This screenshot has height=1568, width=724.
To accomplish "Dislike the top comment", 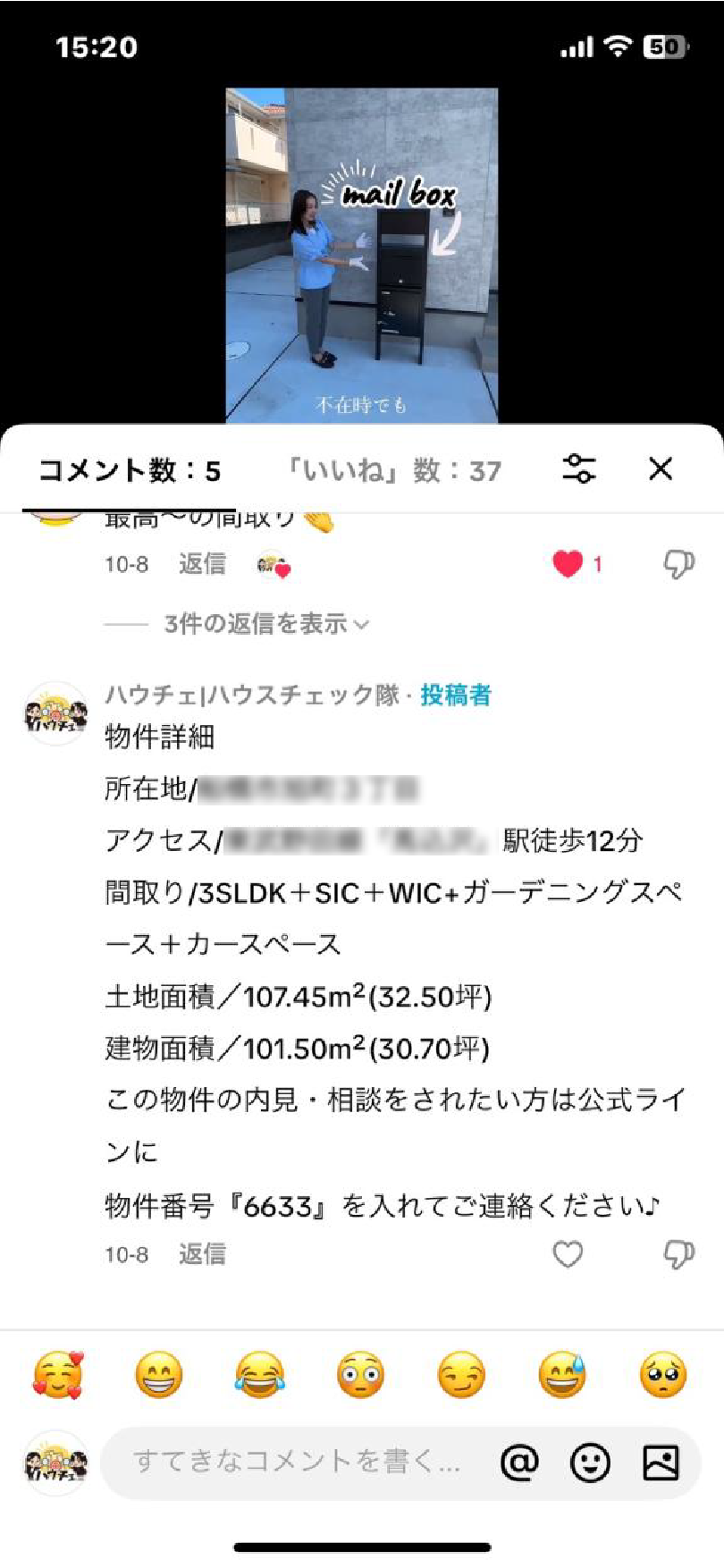I will click(678, 564).
